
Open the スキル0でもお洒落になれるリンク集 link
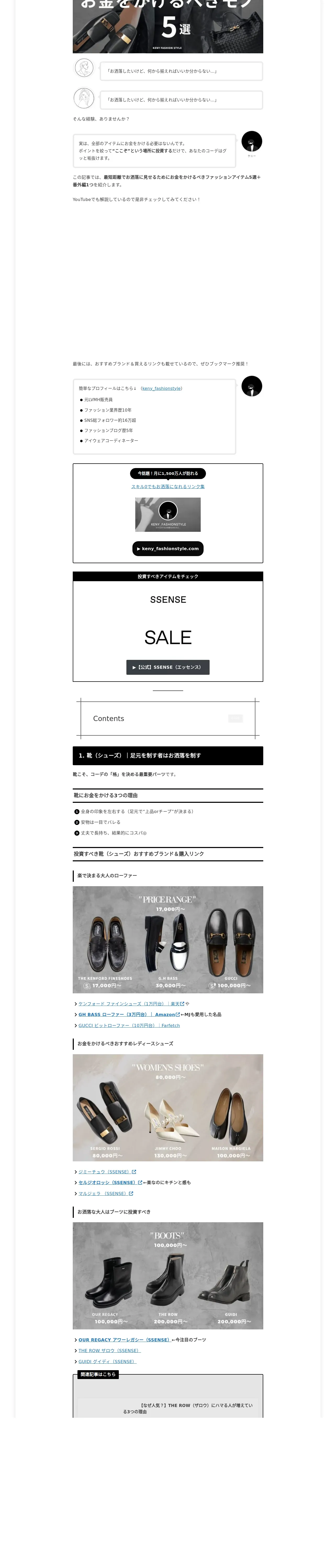point(168,487)
